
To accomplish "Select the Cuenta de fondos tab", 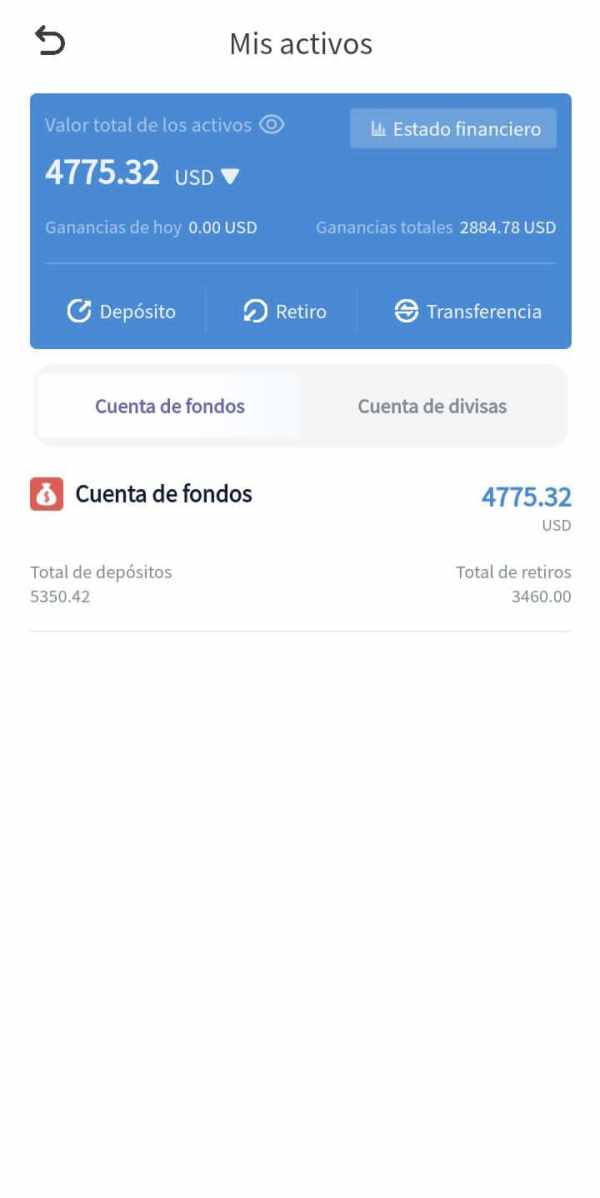I will (x=170, y=406).
